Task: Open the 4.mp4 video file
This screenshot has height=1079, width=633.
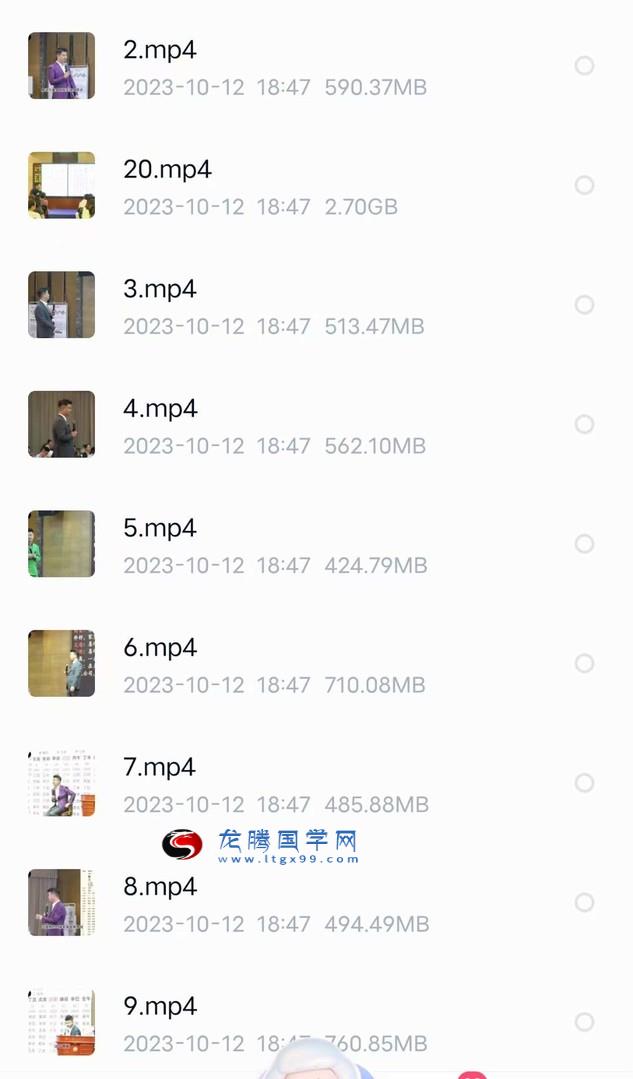Action: pos(160,409)
